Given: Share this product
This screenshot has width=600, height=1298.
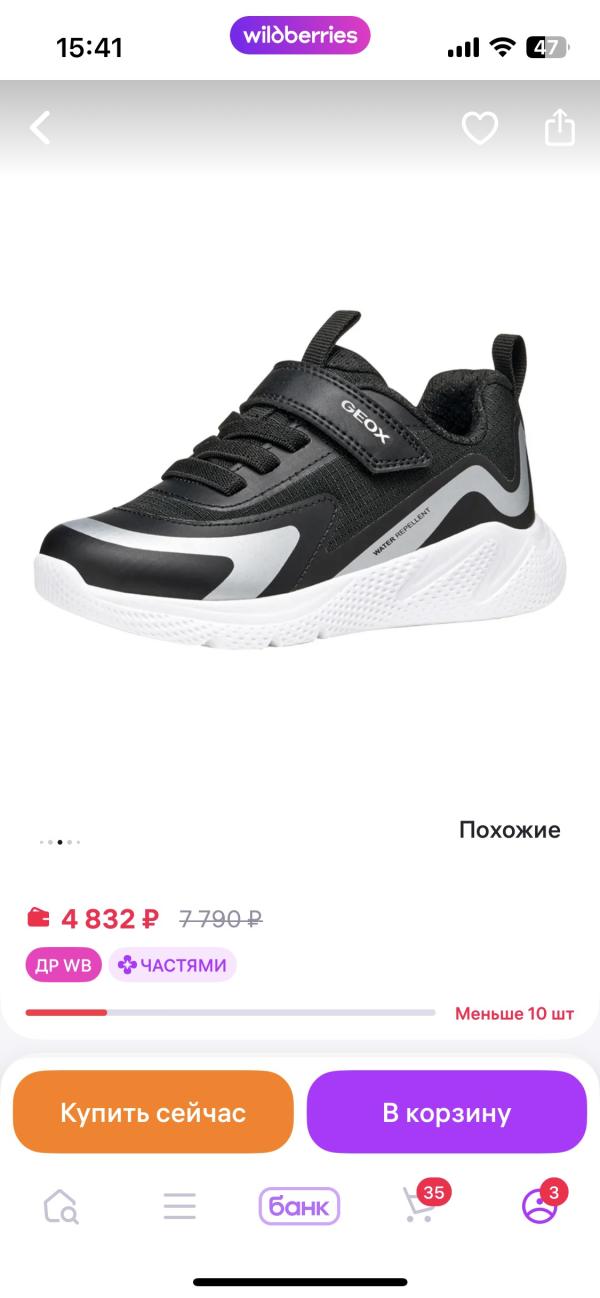Looking at the screenshot, I should click(x=560, y=126).
